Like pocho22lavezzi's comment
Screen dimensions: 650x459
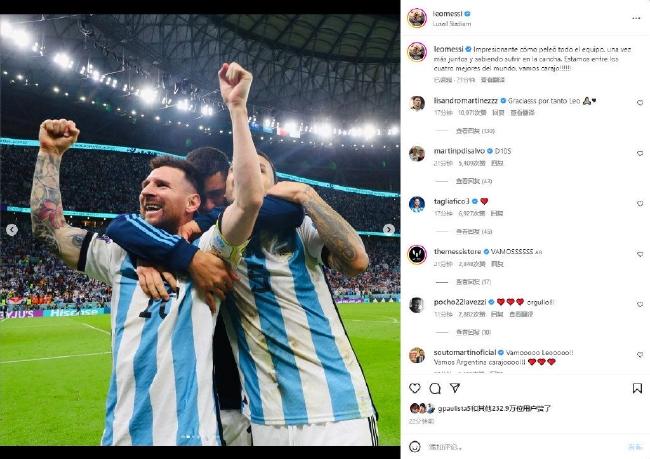coord(640,305)
